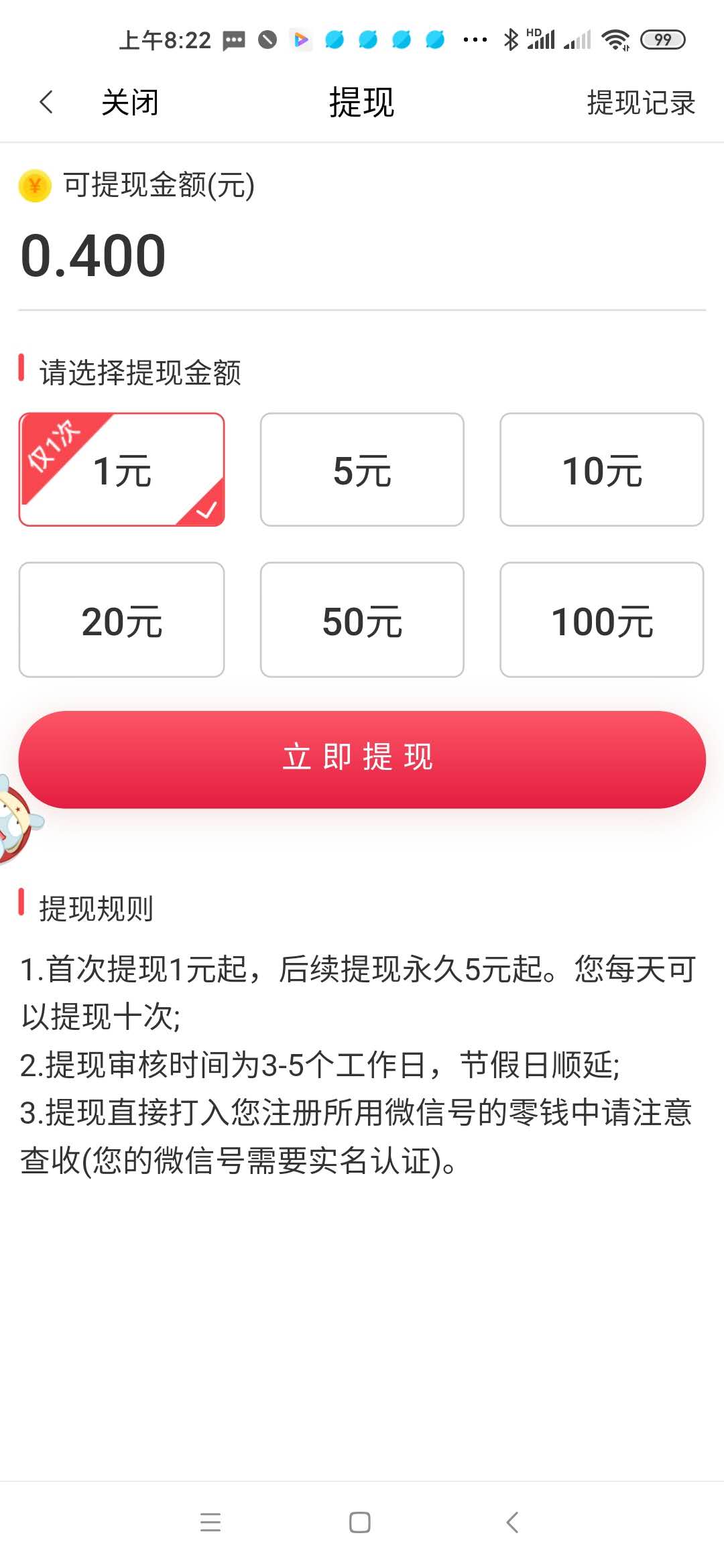Click the 0.400 available balance display

tap(92, 255)
